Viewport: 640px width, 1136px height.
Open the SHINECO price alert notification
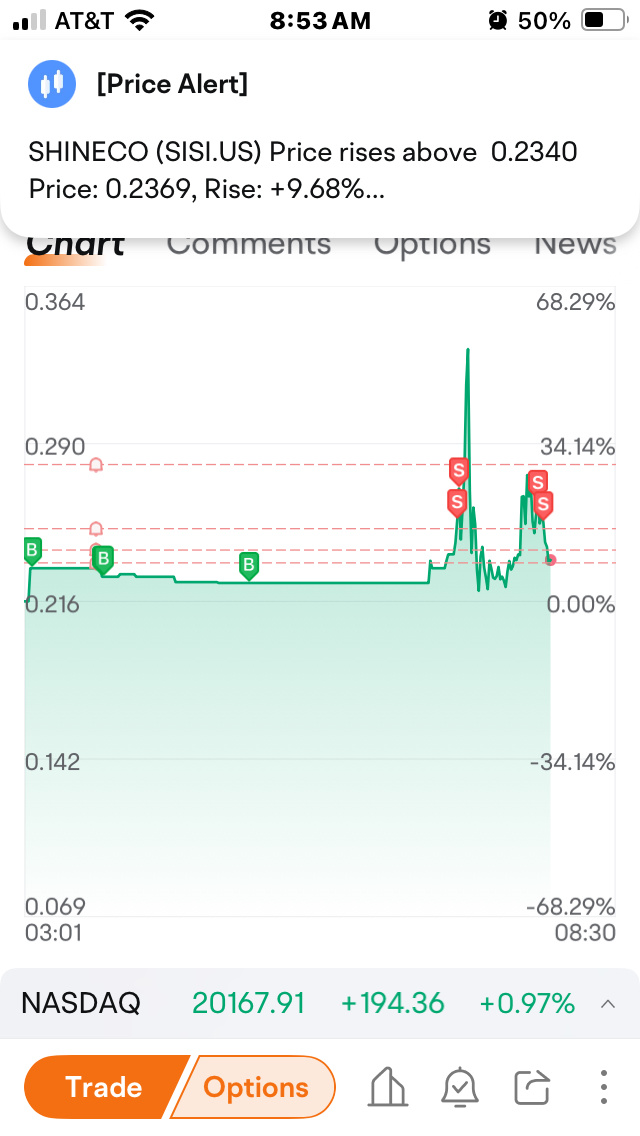pos(320,135)
